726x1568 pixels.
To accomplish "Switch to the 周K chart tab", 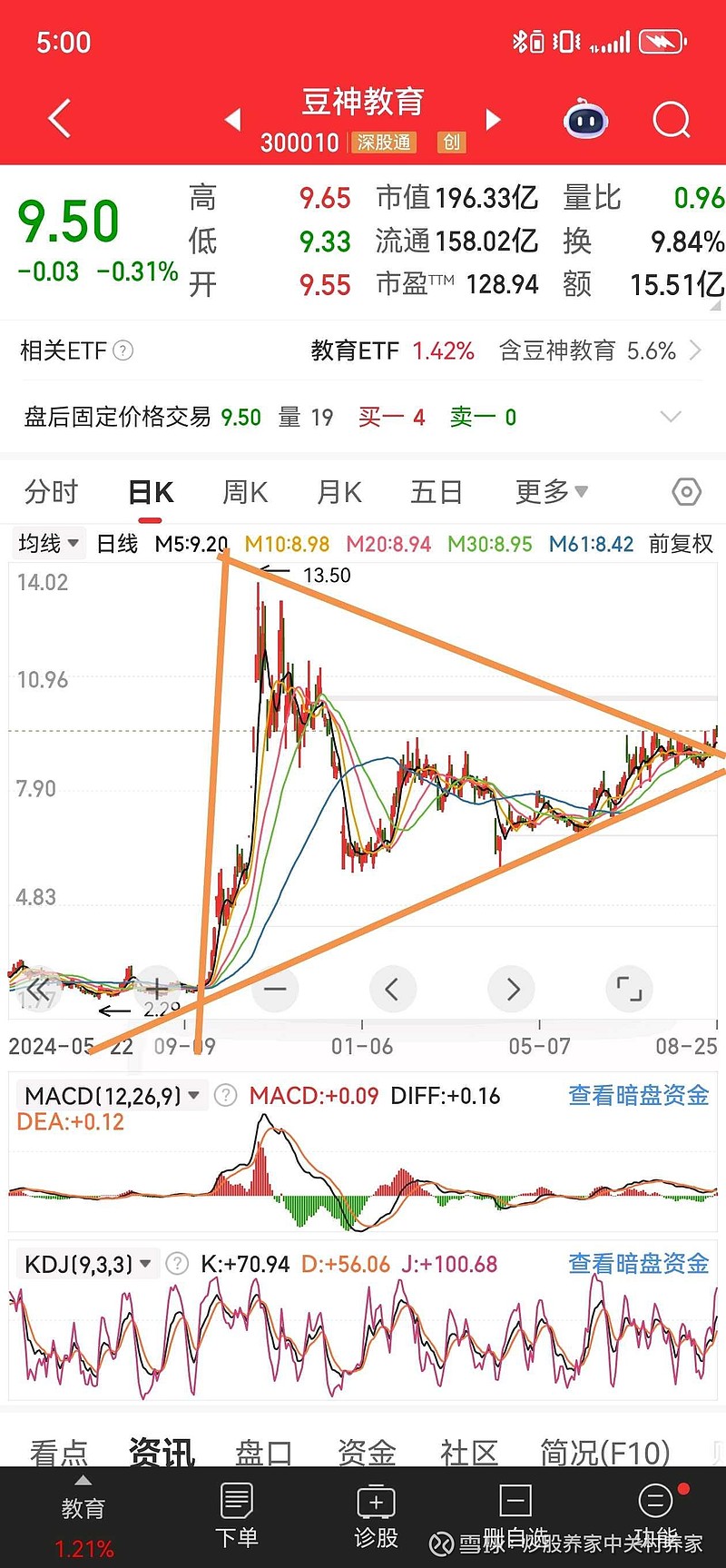I will tap(245, 492).
